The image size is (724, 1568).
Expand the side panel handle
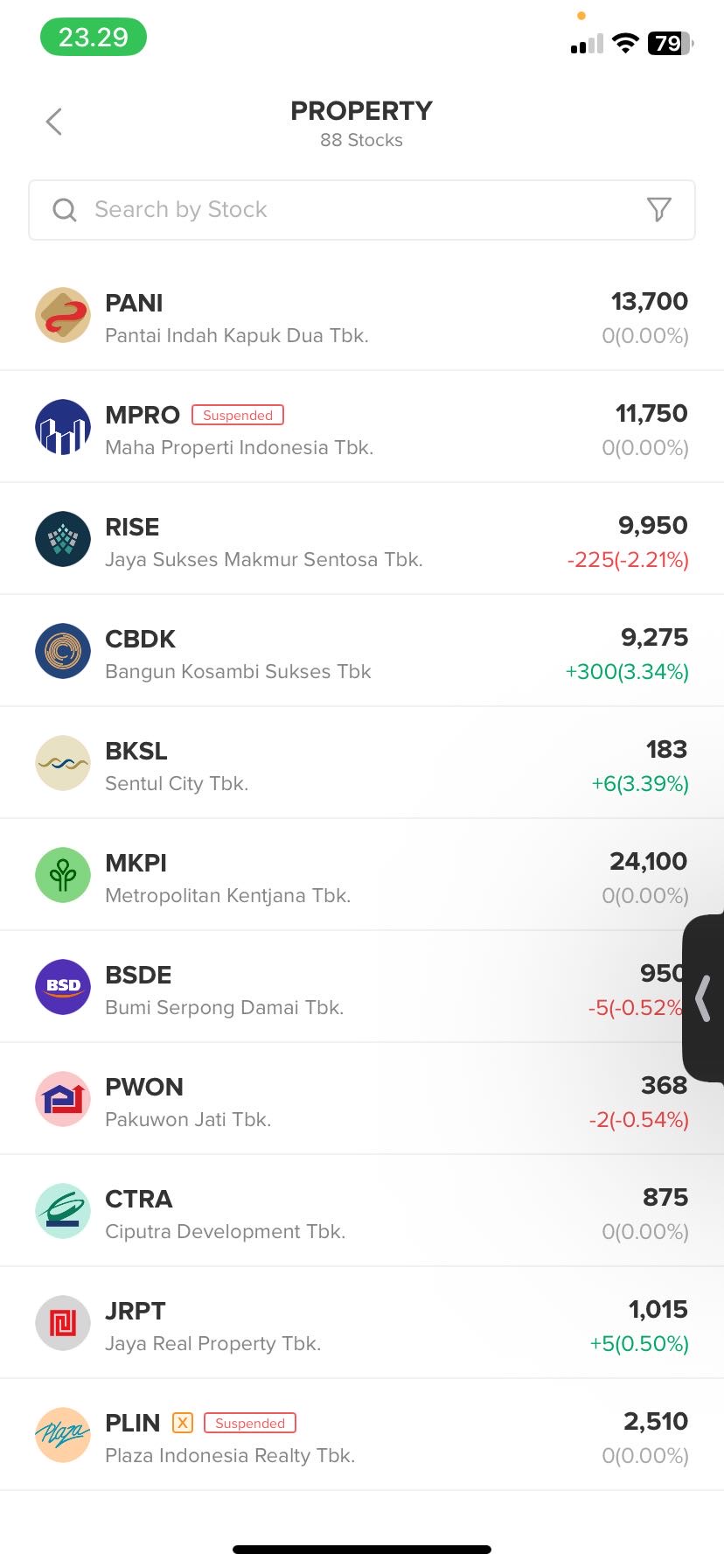(703, 998)
